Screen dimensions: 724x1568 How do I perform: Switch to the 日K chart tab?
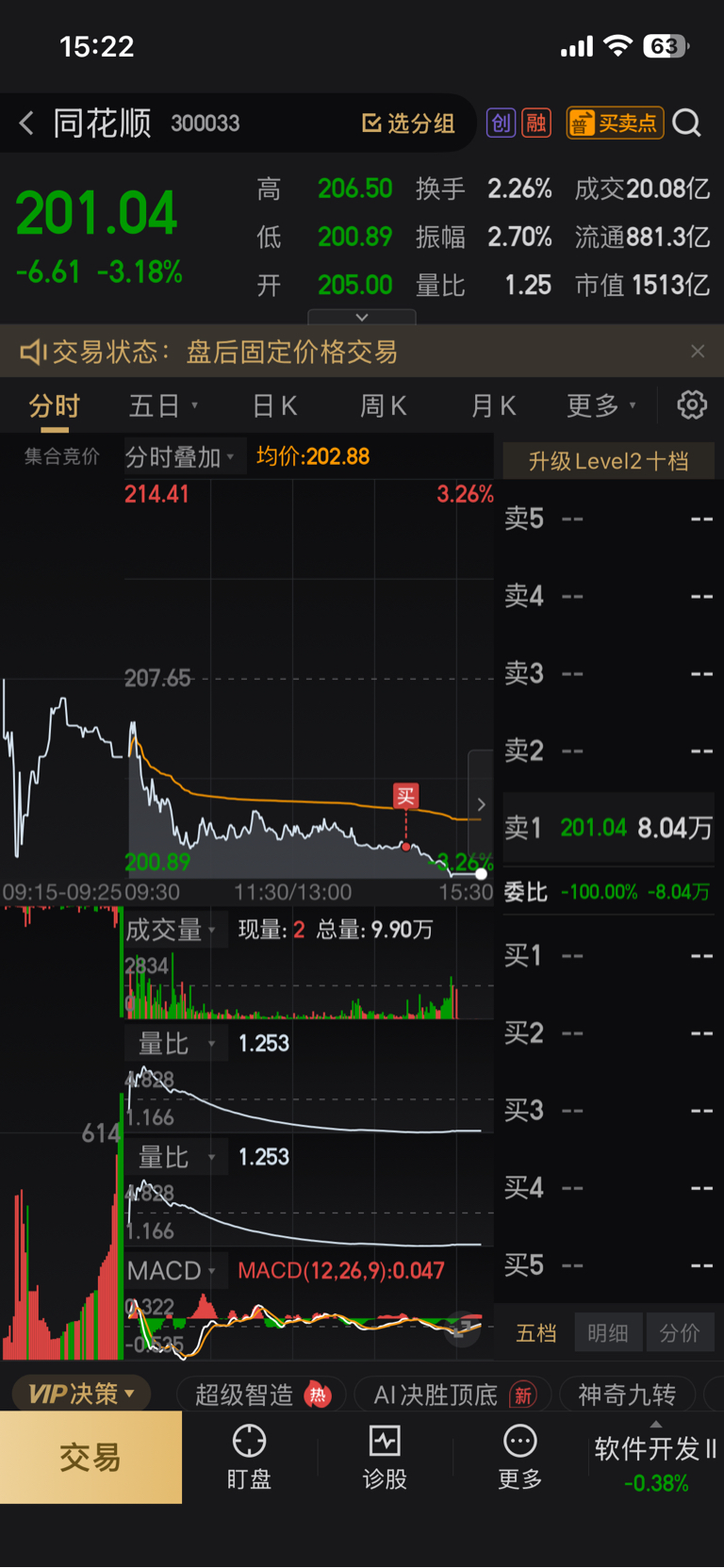(x=274, y=406)
